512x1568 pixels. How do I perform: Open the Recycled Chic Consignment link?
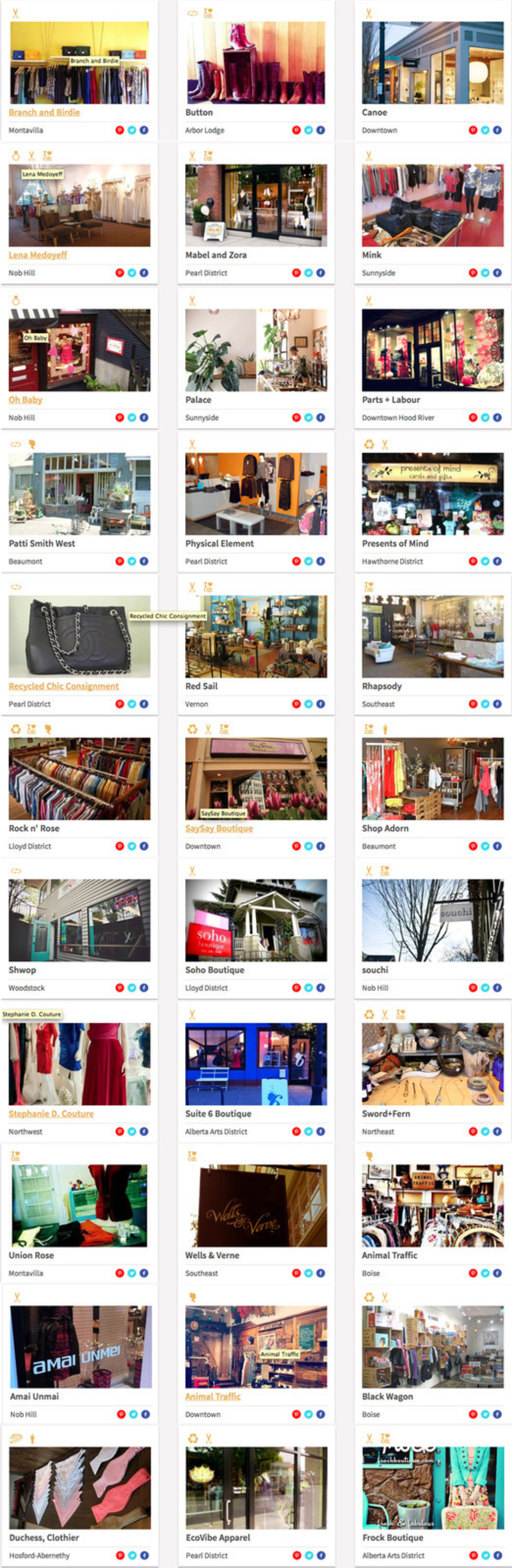tap(64, 686)
